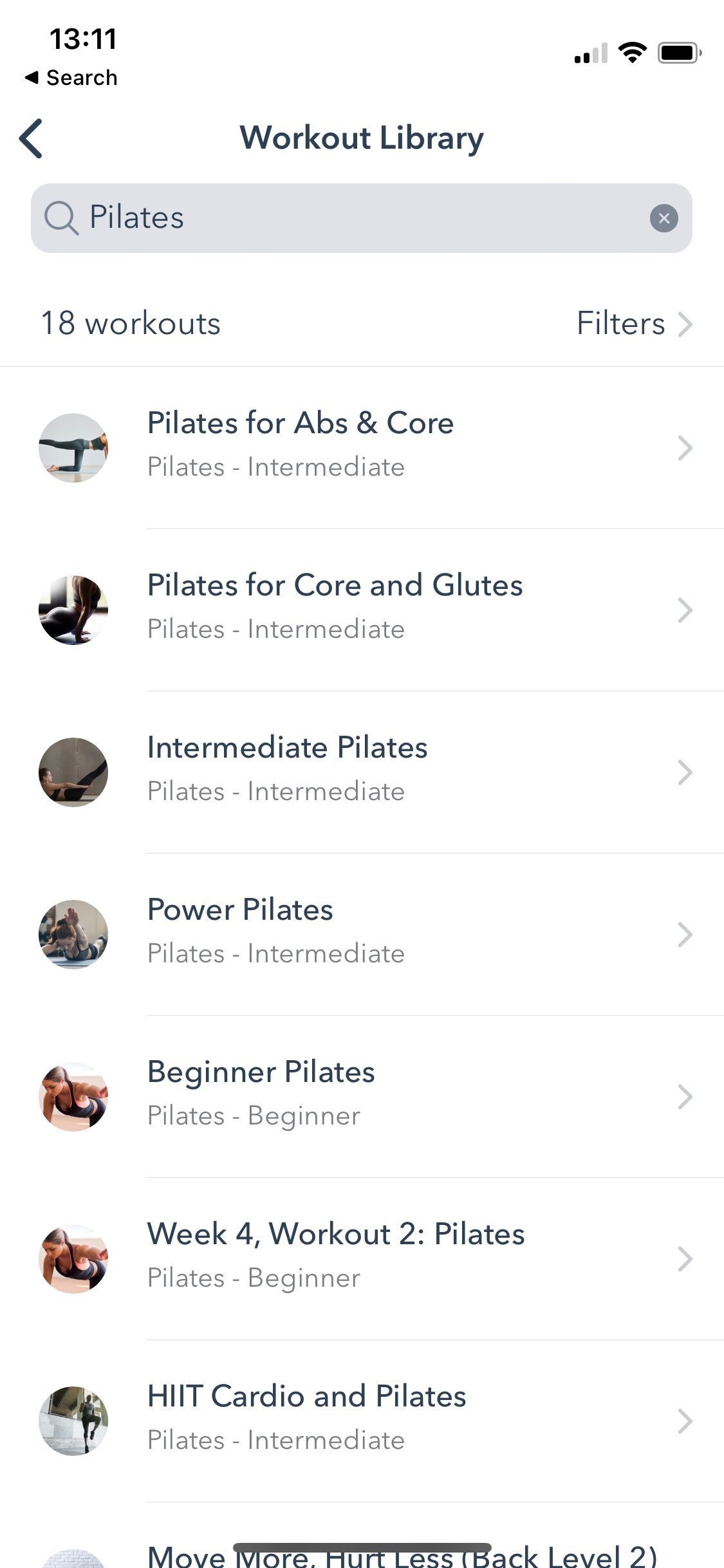Return to Search via status bar link

(71, 78)
